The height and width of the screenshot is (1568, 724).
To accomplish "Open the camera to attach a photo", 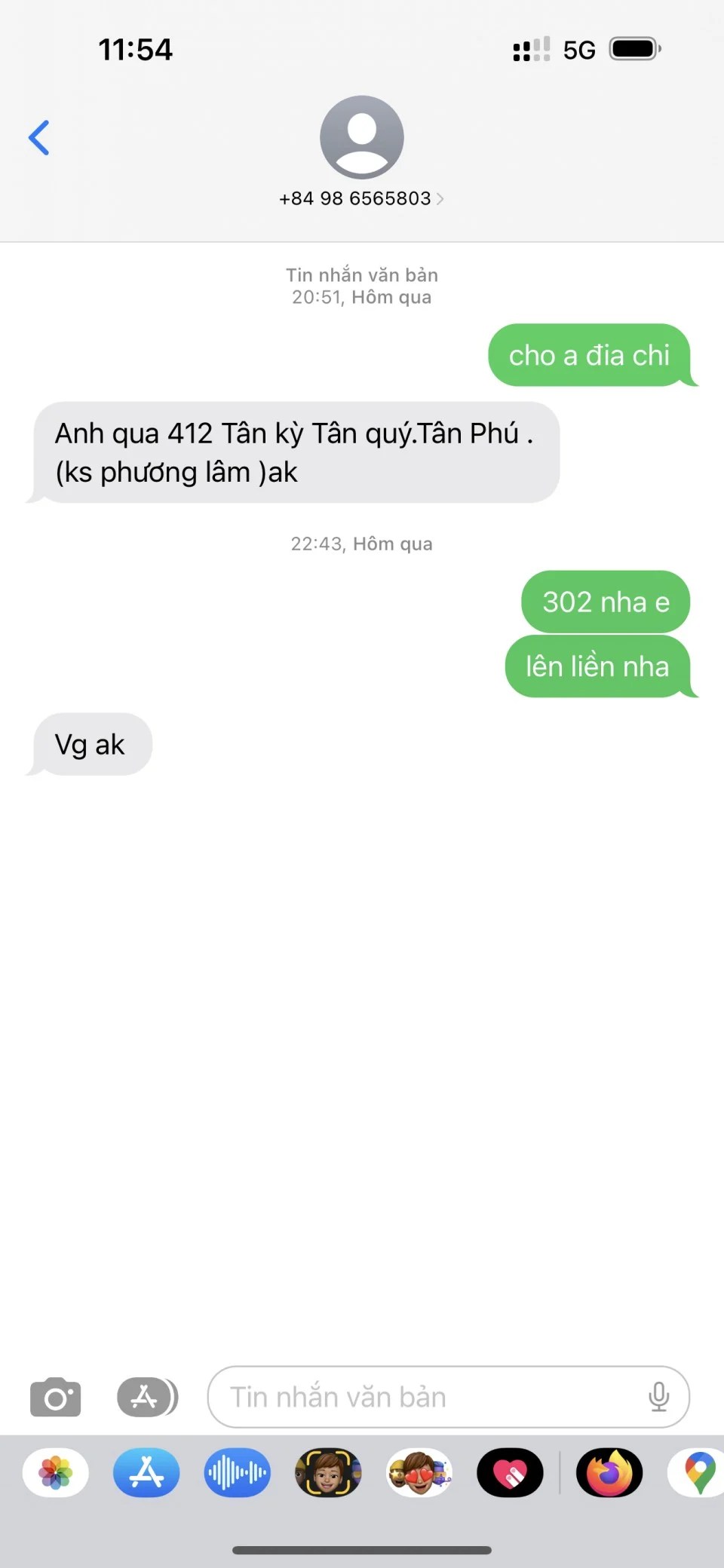I will click(x=55, y=1397).
